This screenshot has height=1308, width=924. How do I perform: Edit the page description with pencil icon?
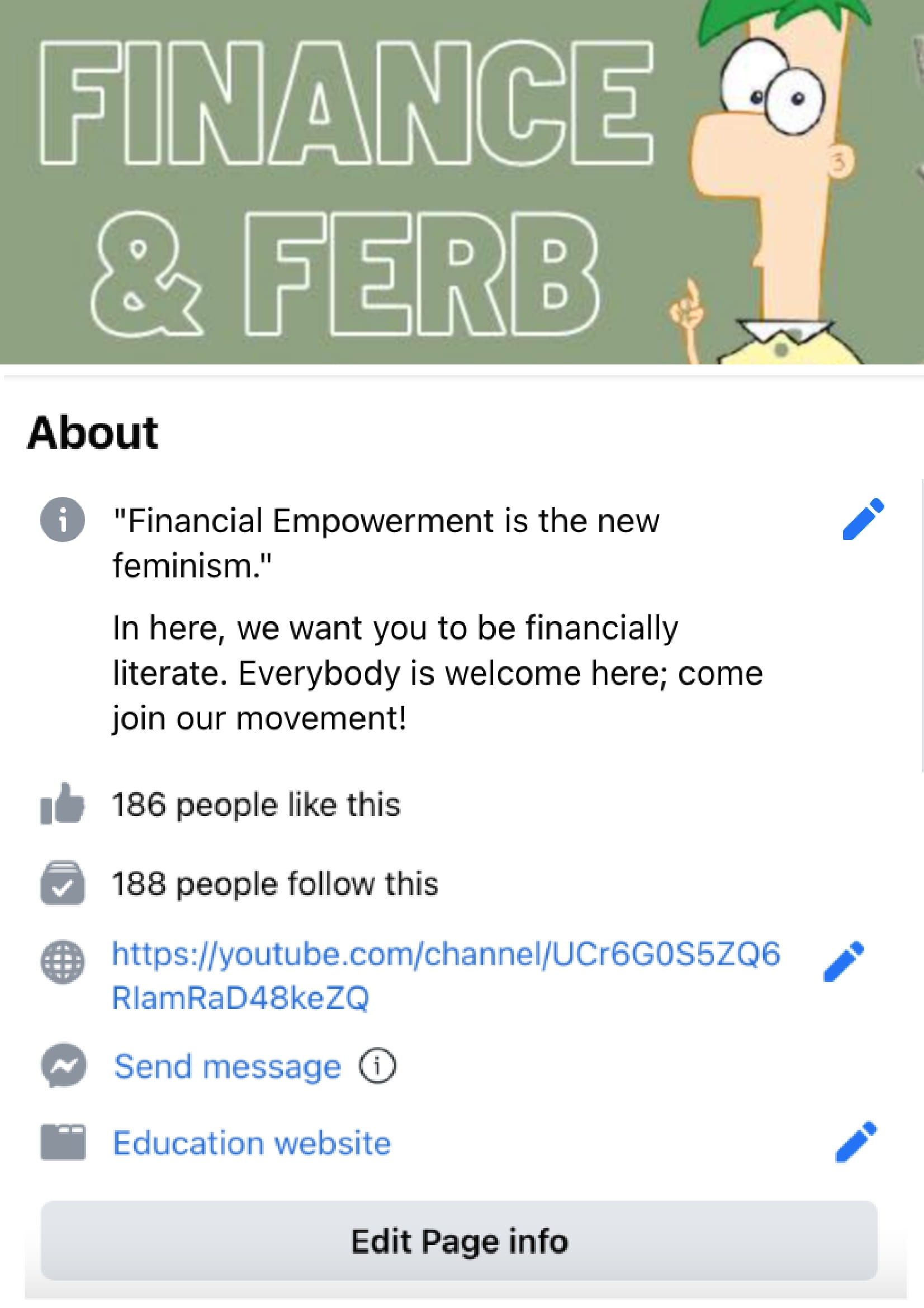pos(863,519)
